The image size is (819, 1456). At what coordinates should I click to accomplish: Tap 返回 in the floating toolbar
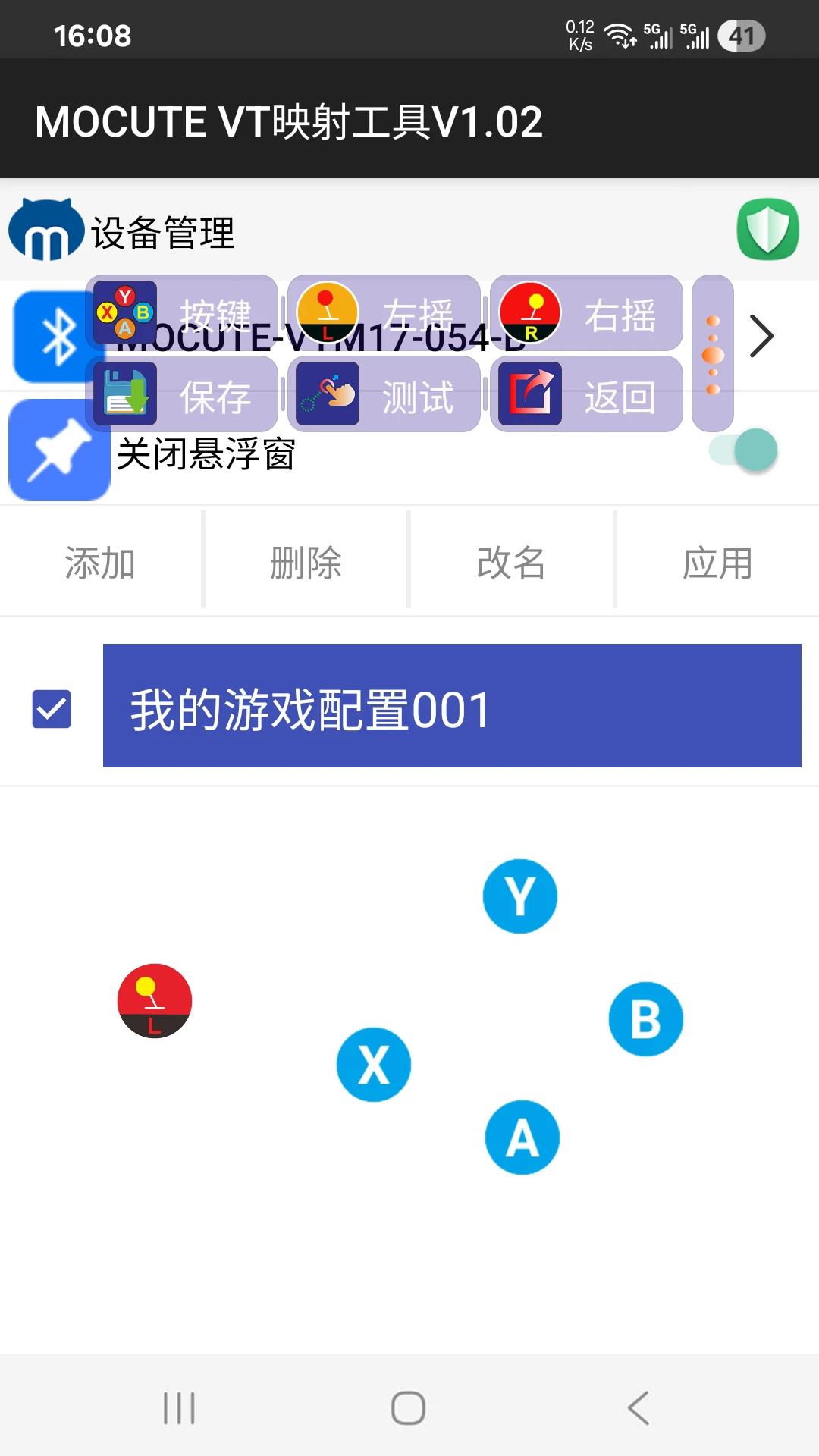(x=587, y=394)
